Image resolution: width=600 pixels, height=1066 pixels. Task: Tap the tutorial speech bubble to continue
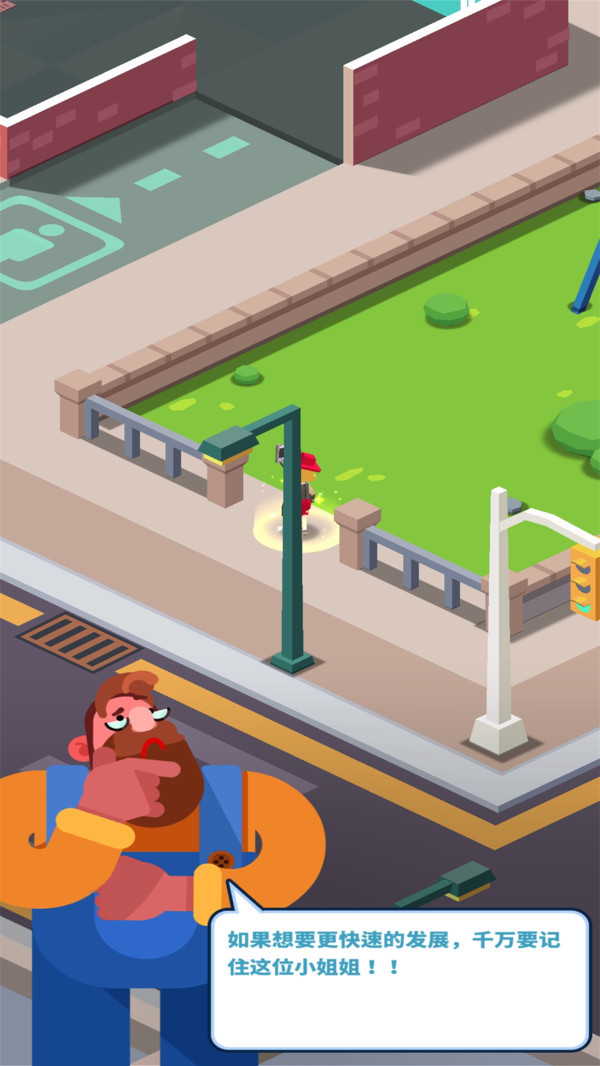coord(400,980)
